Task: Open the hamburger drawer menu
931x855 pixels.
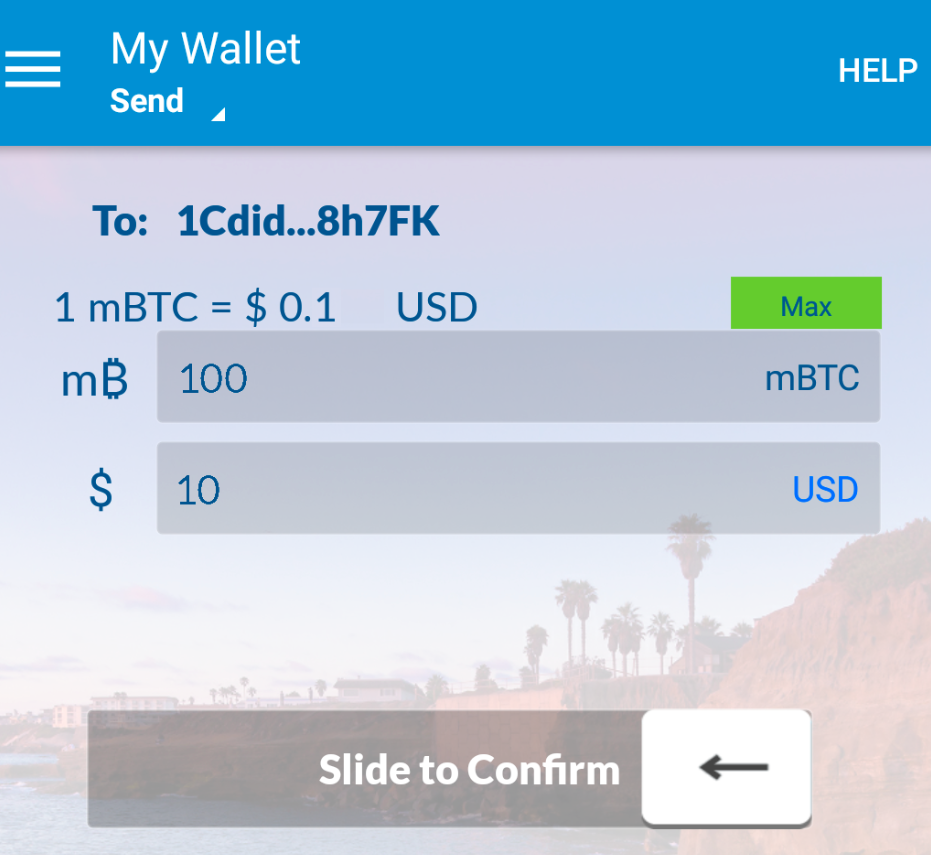Action: pyautogui.click(x=33, y=70)
